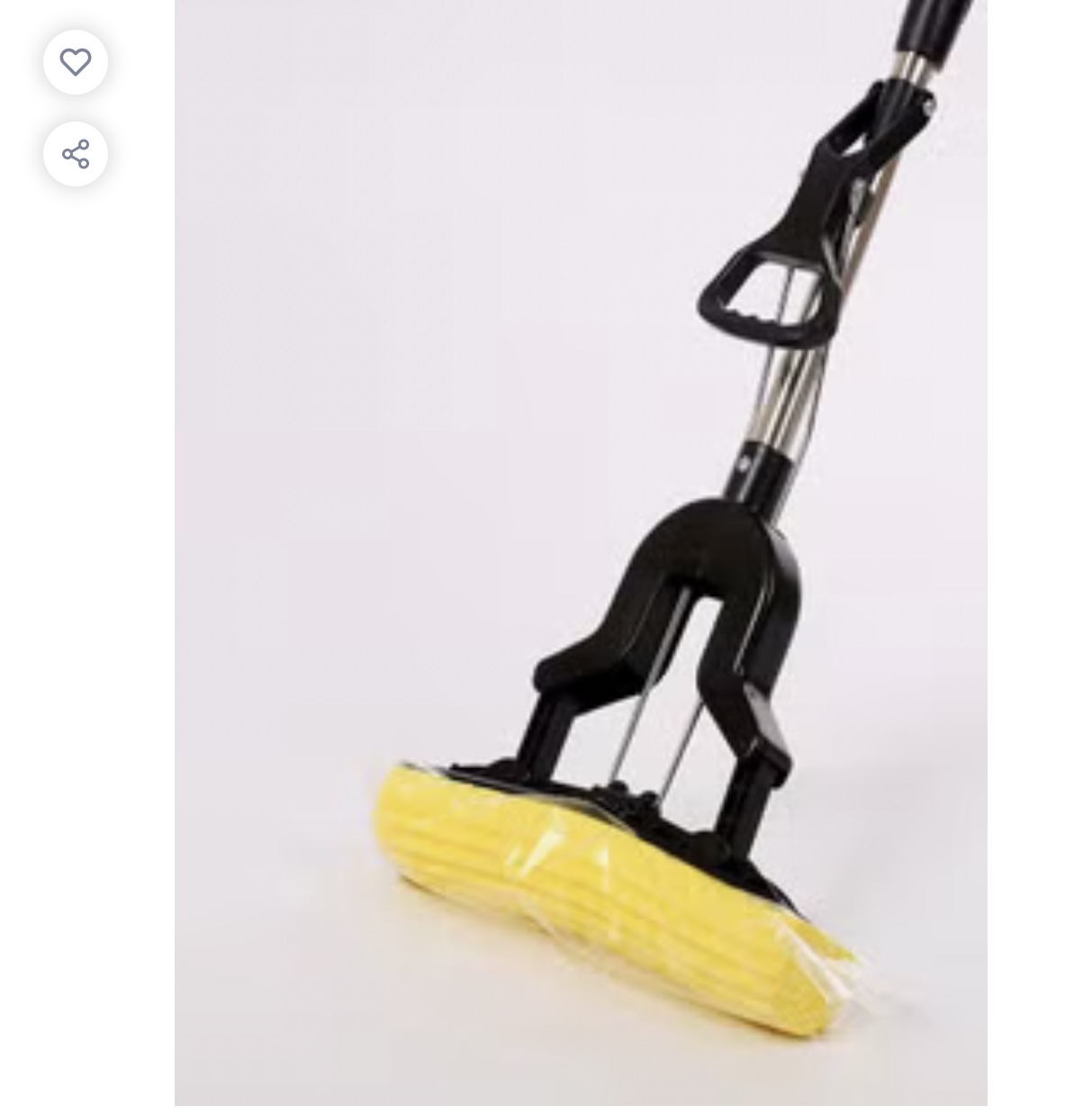Open the mop product image
The height and width of the screenshot is (1115, 1092).
pyautogui.click(x=581, y=551)
